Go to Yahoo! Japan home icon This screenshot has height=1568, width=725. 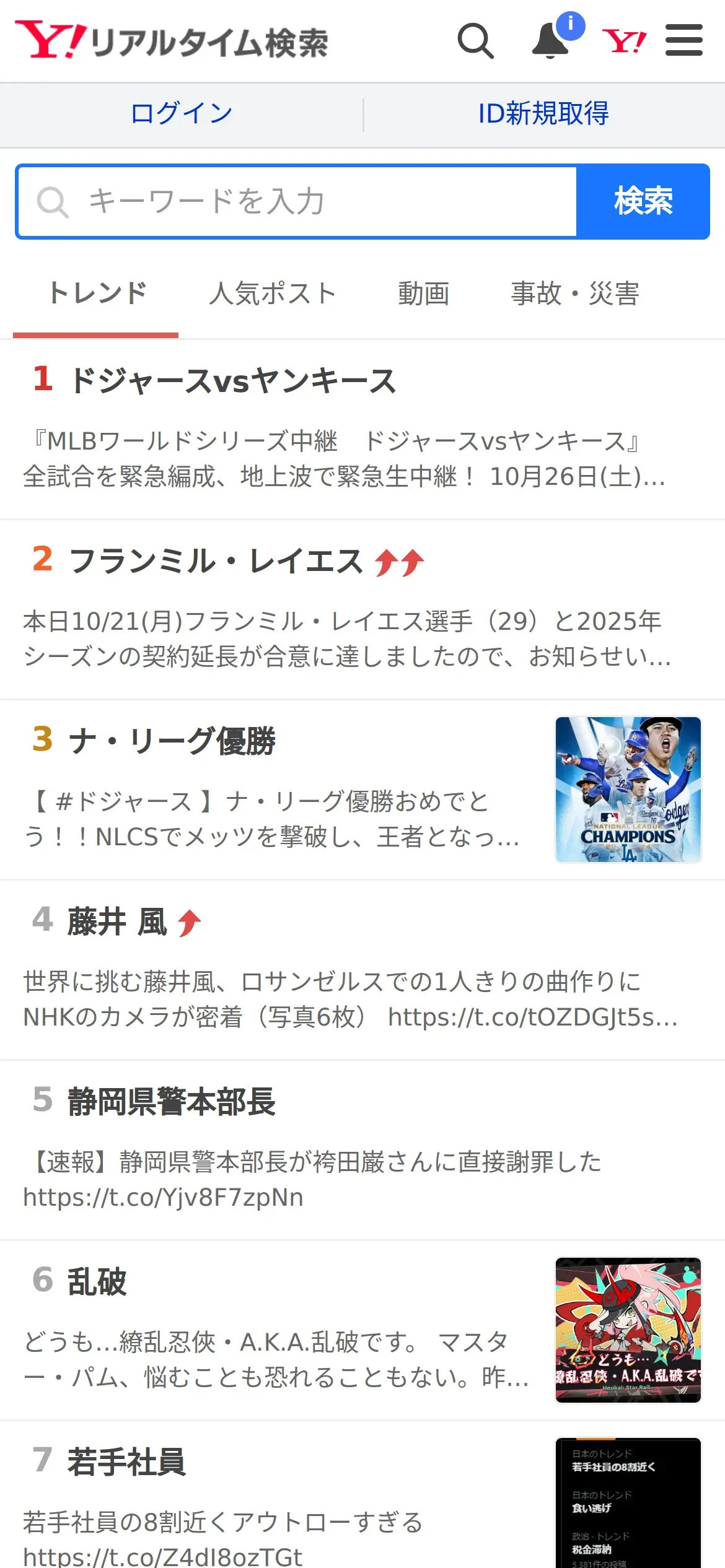pyautogui.click(x=624, y=41)
